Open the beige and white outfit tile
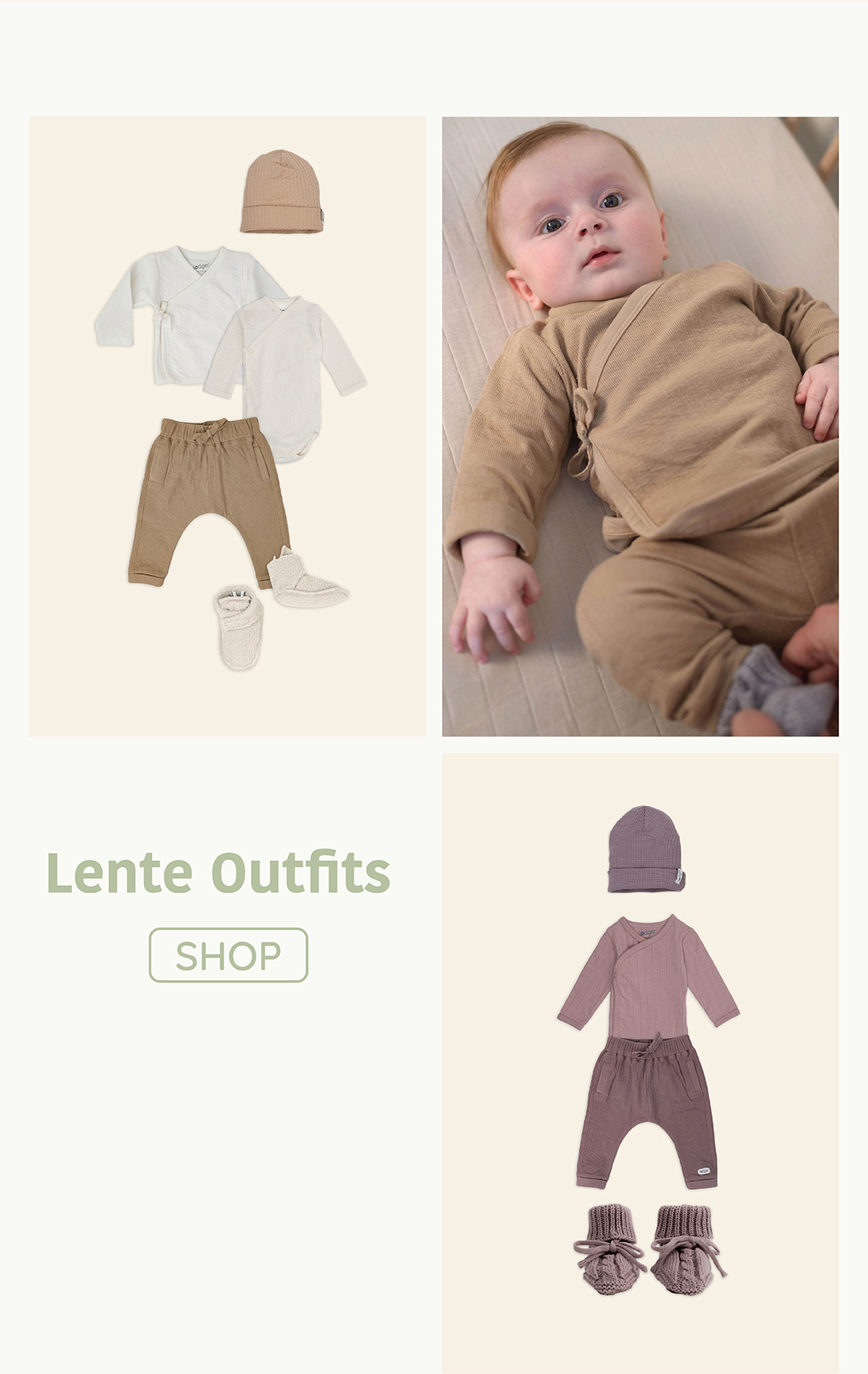This screenshot has width=868, height=1374. coord(227,426)
